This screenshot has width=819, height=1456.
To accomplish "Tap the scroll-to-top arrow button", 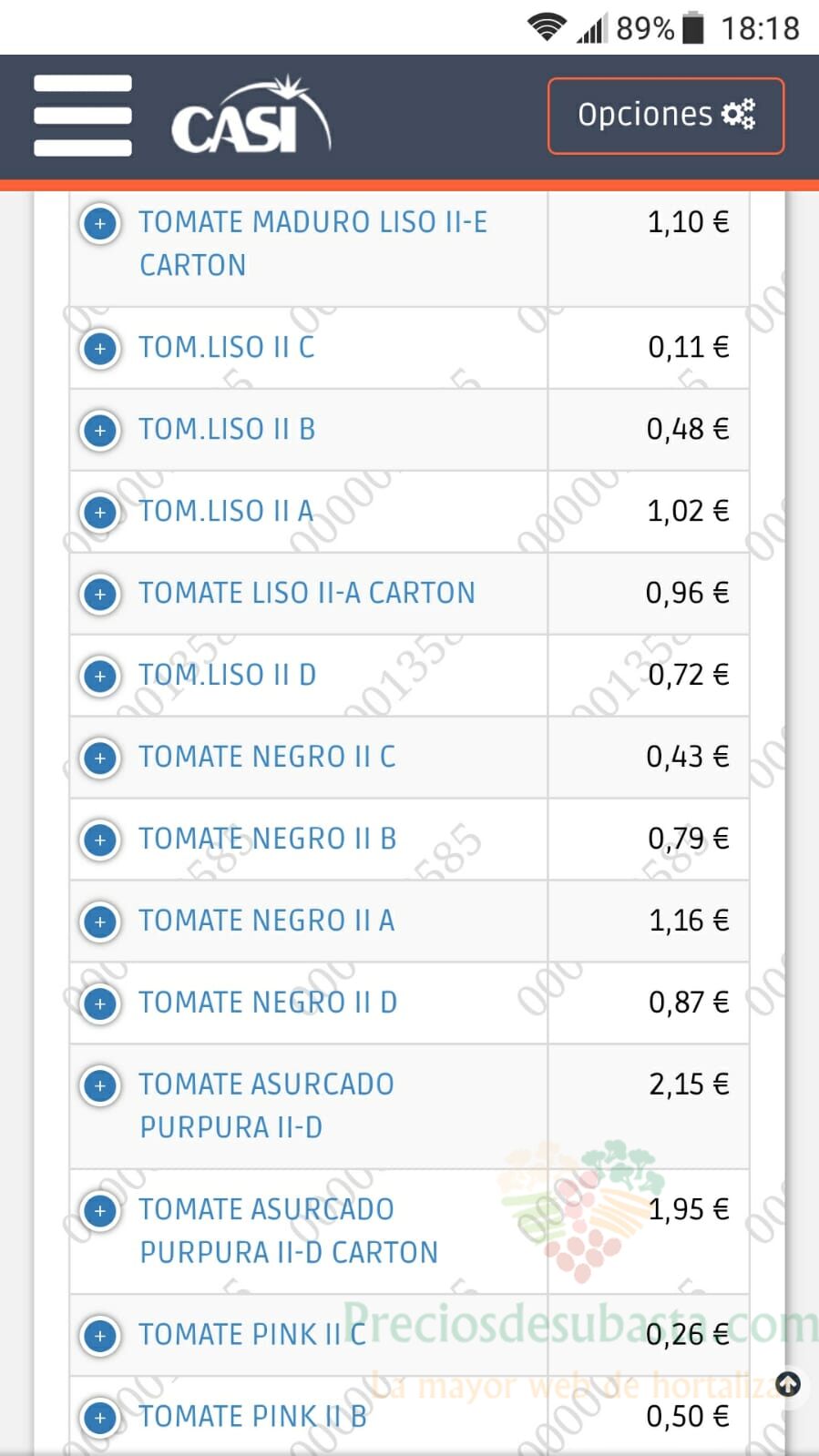I will (x=788, y=1385).
